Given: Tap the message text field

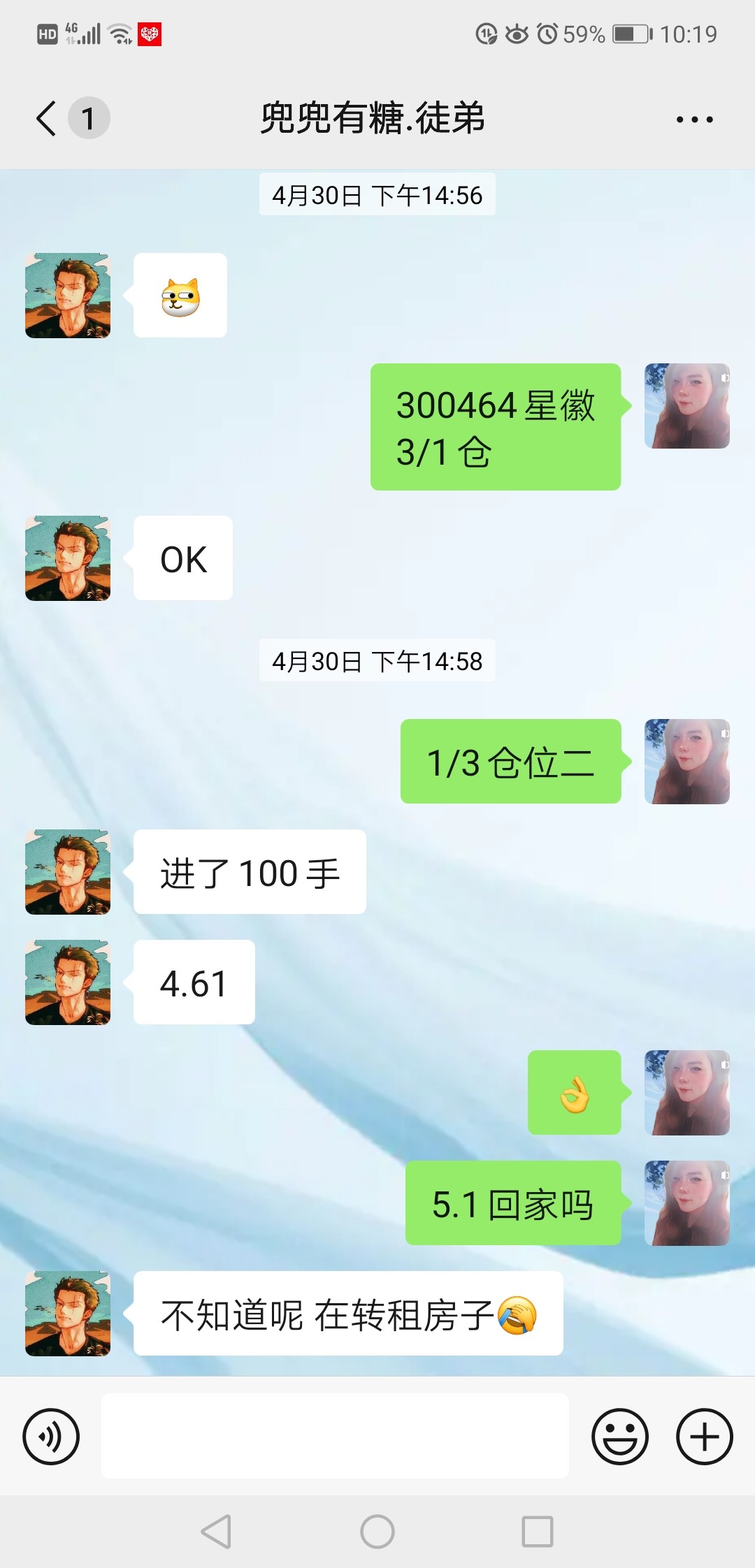Looking at the screenshot, I should point(335,1436).
